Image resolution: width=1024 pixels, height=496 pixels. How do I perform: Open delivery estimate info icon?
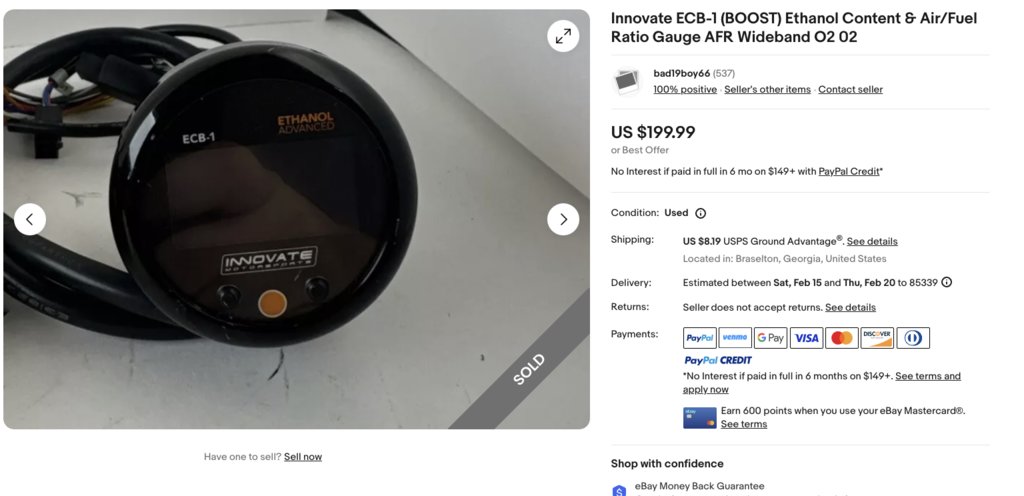946,282
